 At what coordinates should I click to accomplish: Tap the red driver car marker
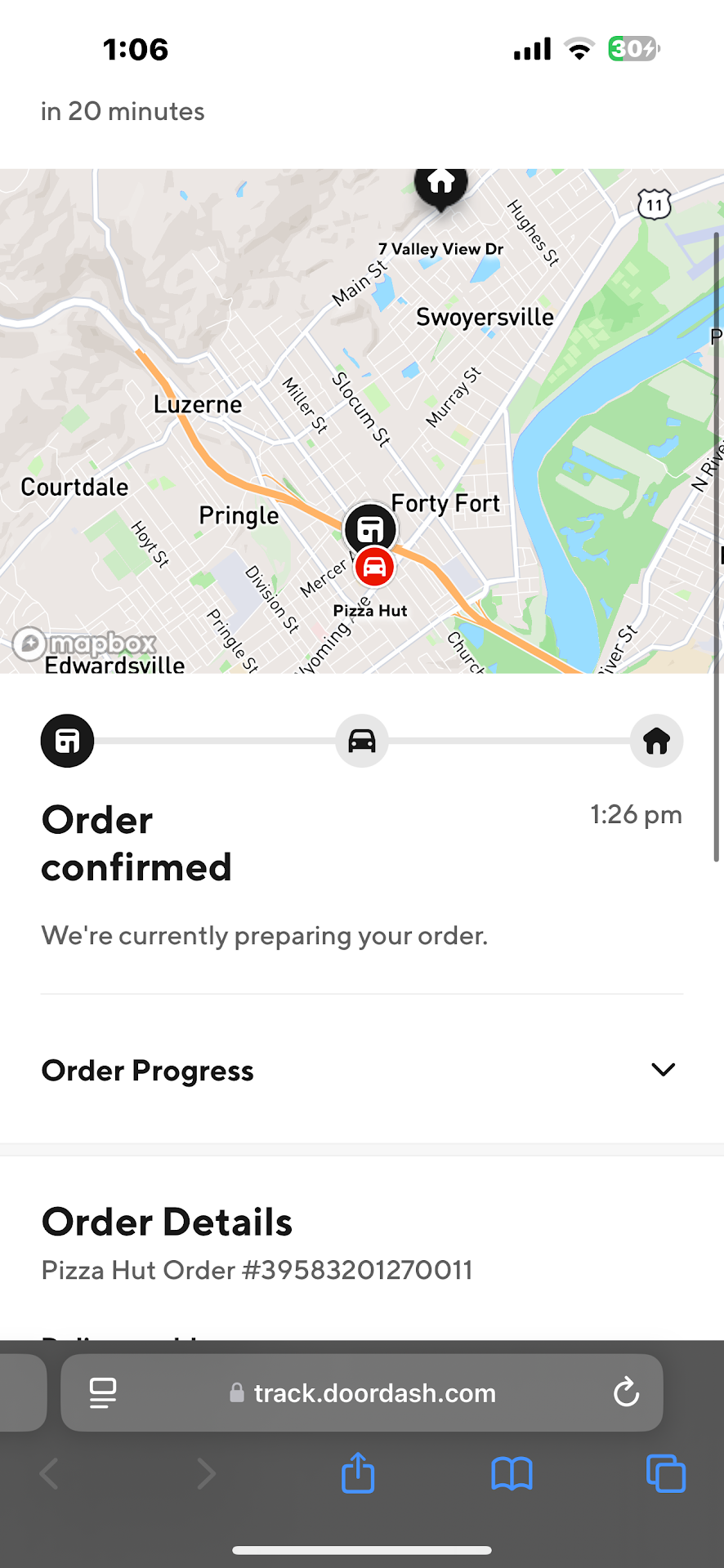point(374,568)
